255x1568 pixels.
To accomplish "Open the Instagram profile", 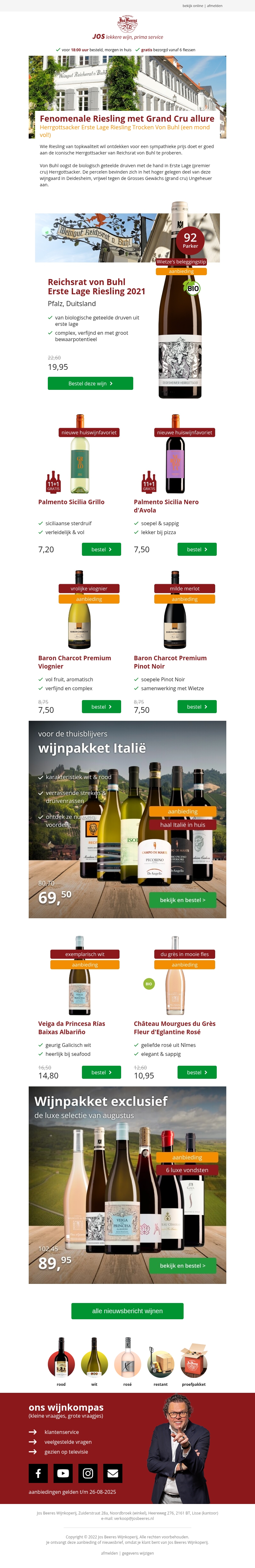I will click(x=88, y=1473).
